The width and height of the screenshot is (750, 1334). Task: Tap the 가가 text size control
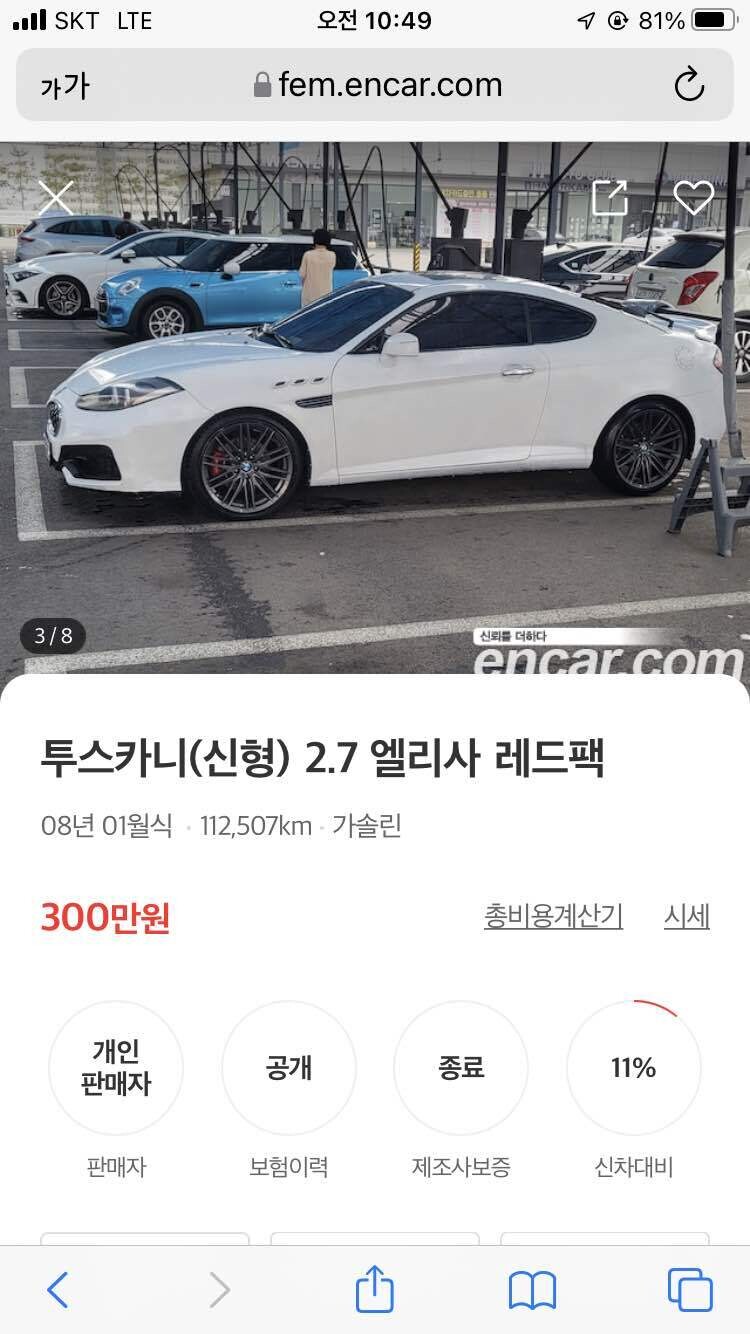click(x=64, y=84)
